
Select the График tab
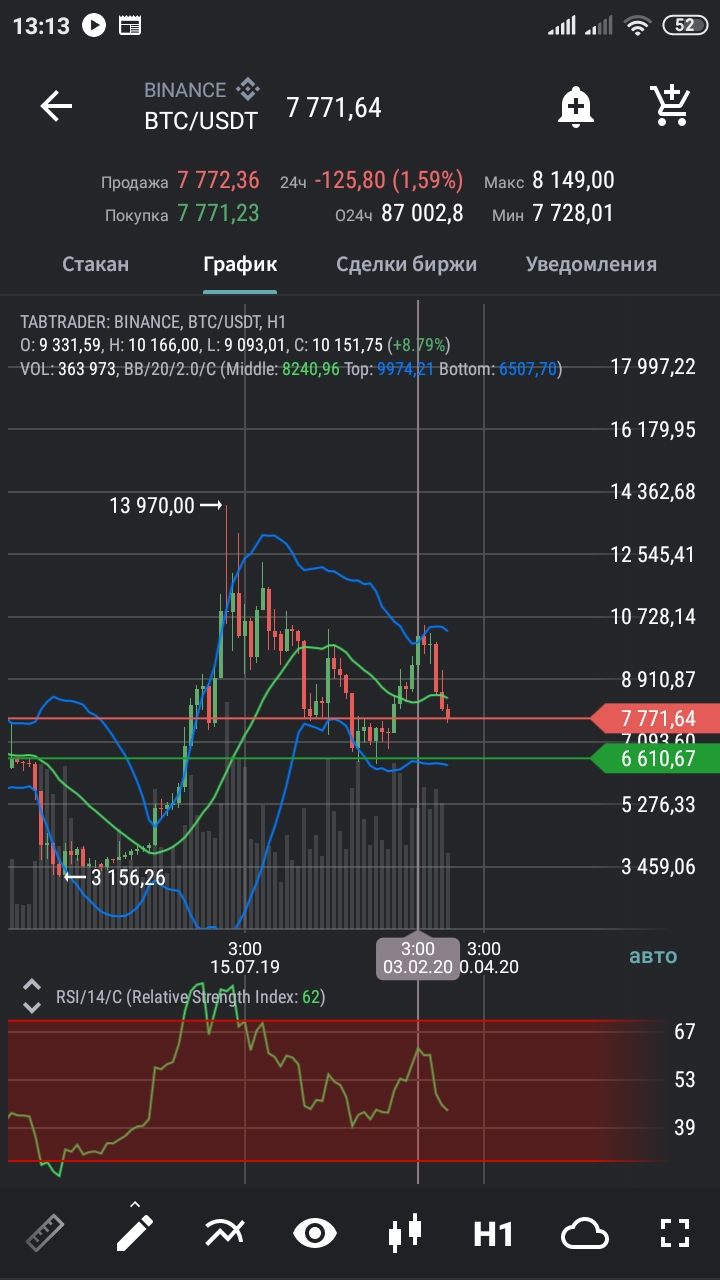pyautogui.click(x=240, y=264)
